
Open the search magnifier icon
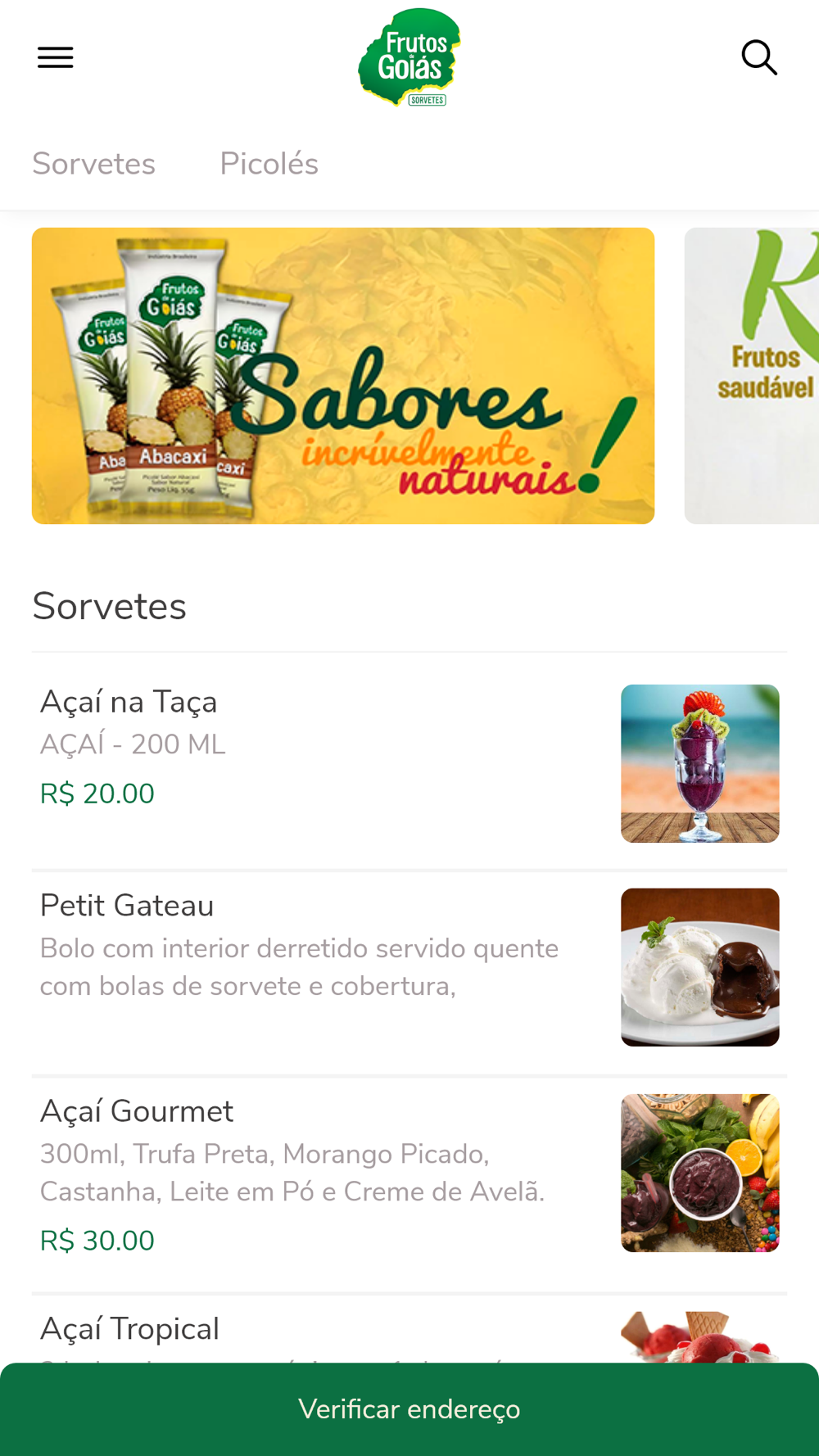coord(759,58)
